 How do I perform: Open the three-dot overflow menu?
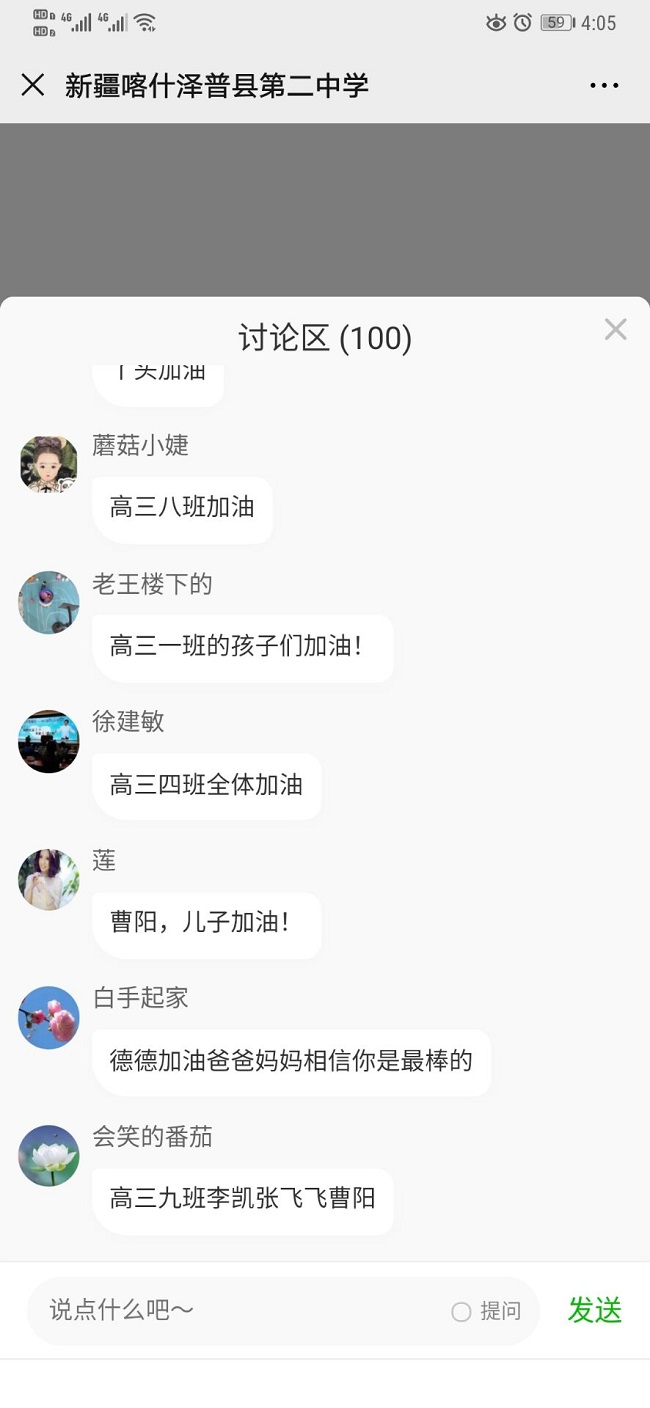604,86
